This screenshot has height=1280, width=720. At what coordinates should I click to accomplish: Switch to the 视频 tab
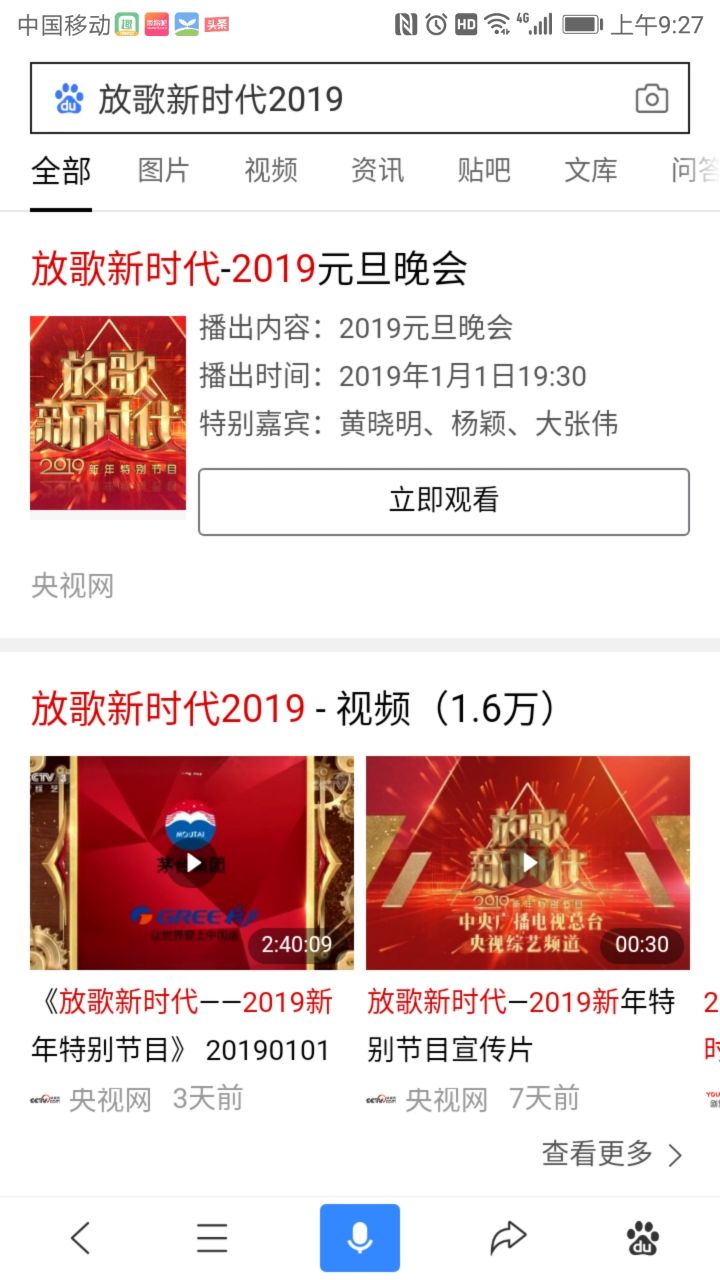click(270, 170)
